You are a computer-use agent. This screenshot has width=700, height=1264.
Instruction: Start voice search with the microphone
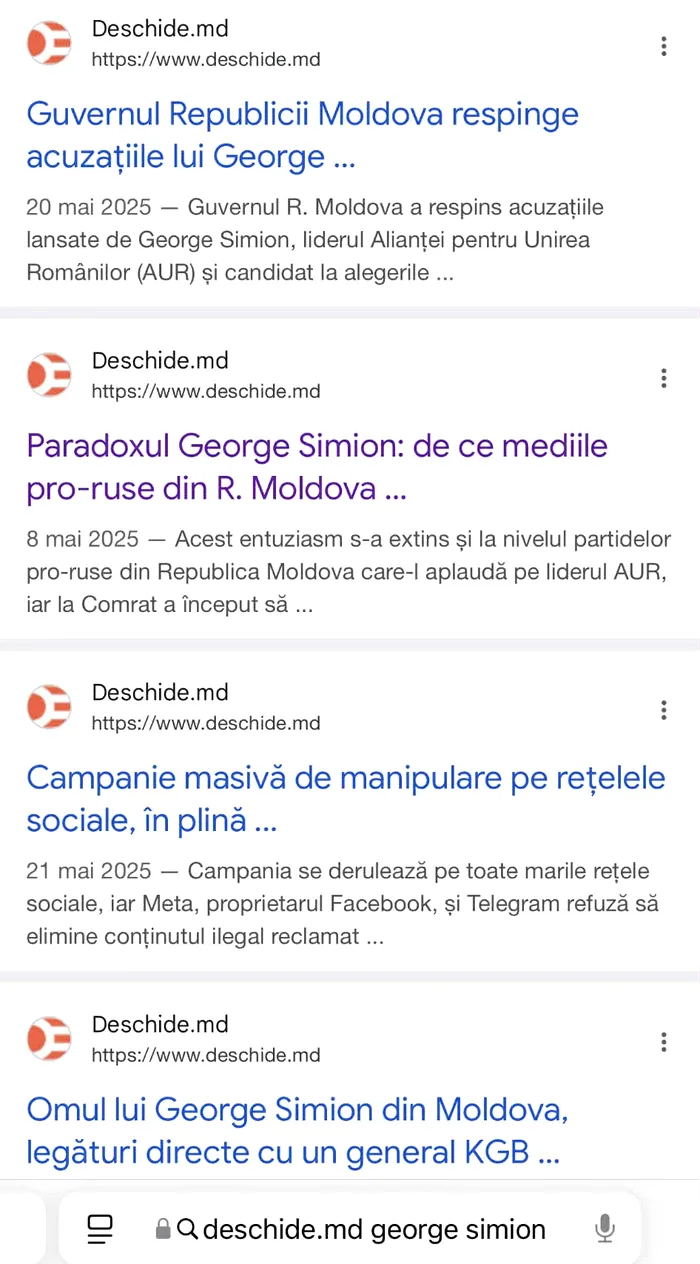[x=604, y=1228]
